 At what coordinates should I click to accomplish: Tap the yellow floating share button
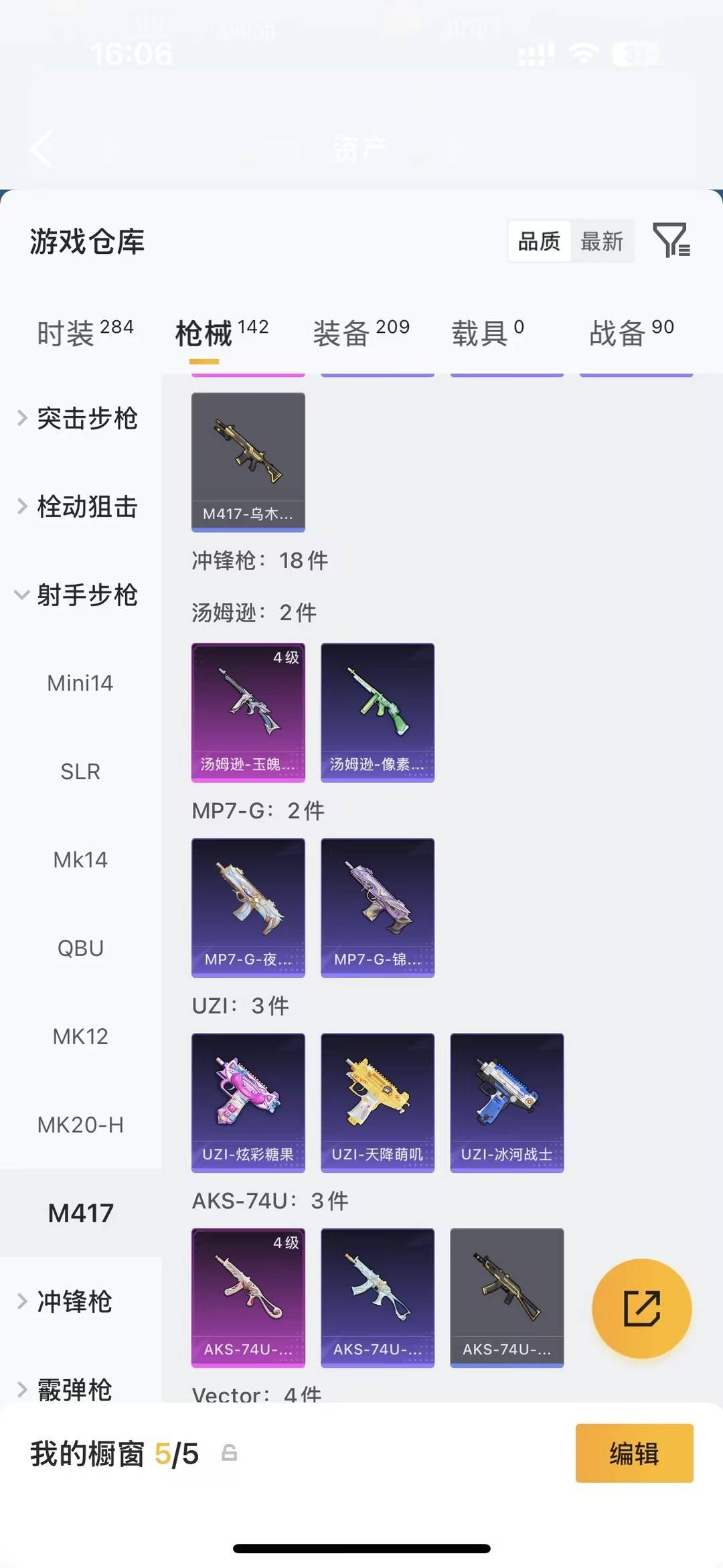tap(641, 1308)
